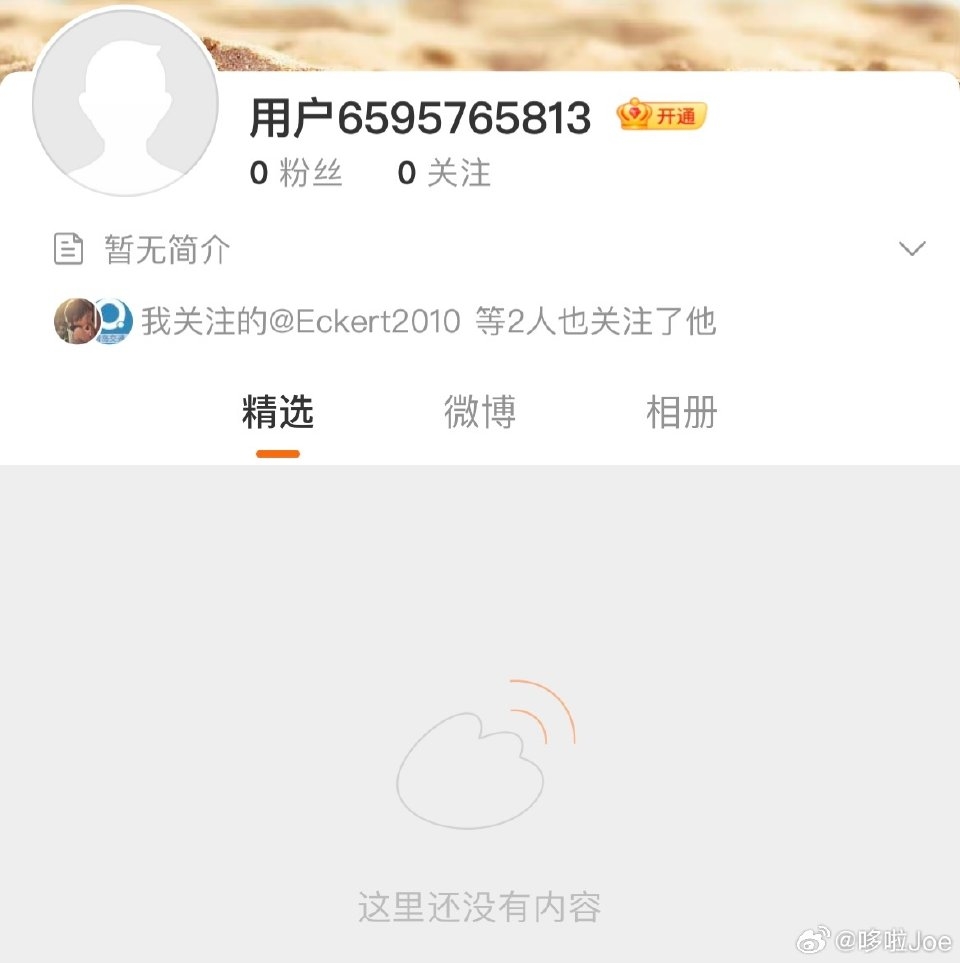
Task: View the 粉丝 followers list
Action: (x=297, y=174)
